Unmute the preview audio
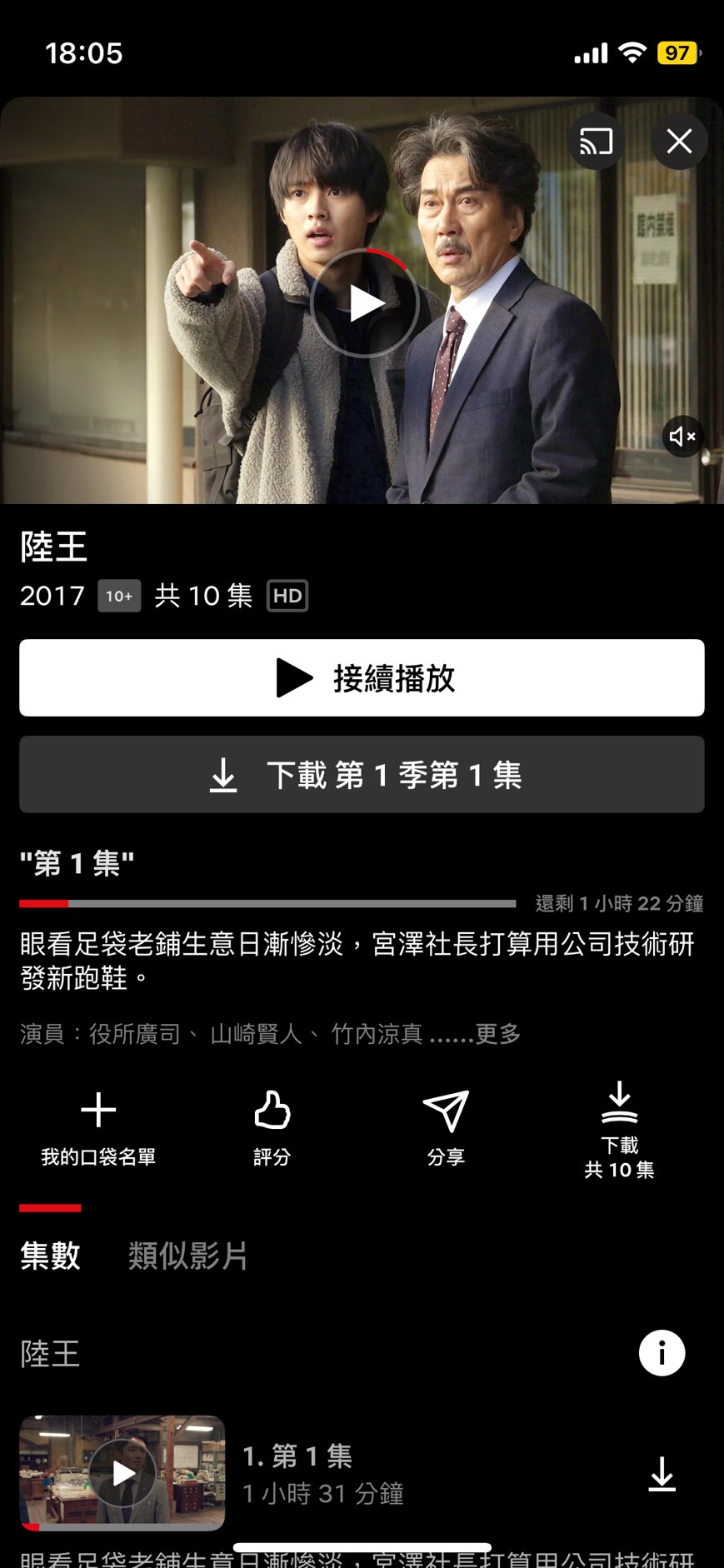 (x=682, y=437)
